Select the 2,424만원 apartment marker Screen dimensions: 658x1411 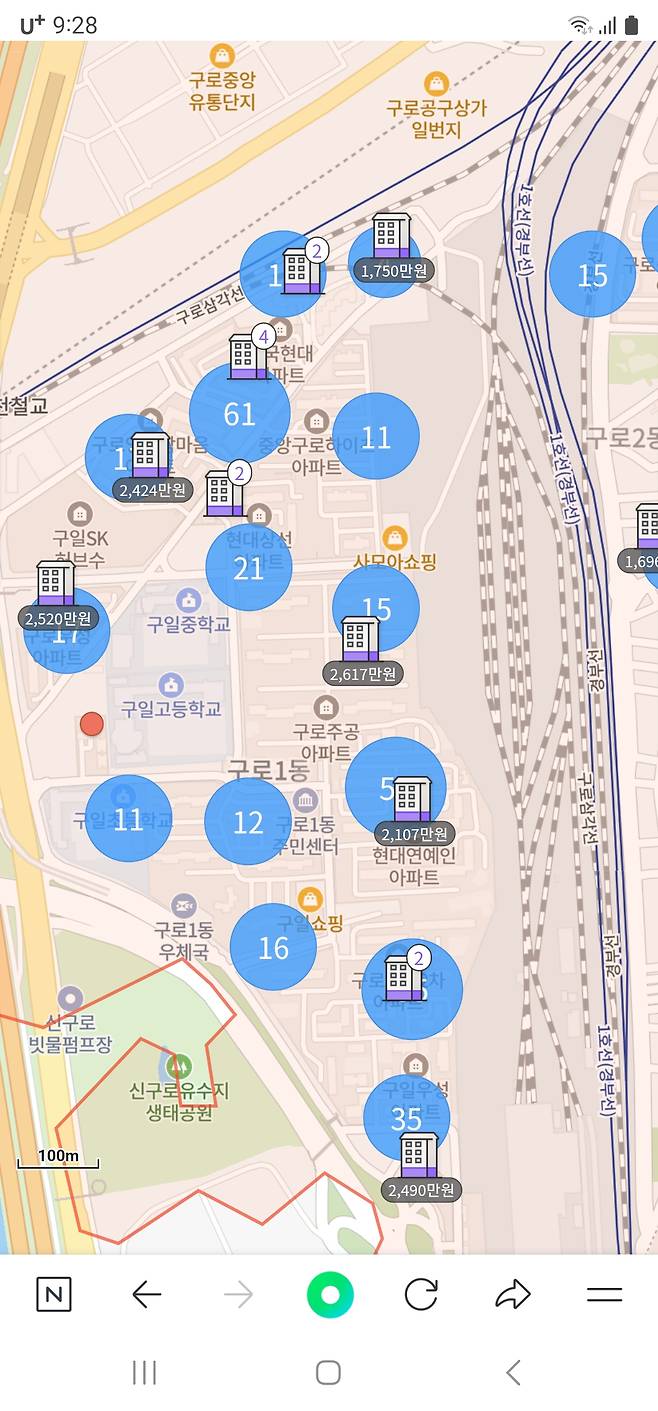point(151,469)
